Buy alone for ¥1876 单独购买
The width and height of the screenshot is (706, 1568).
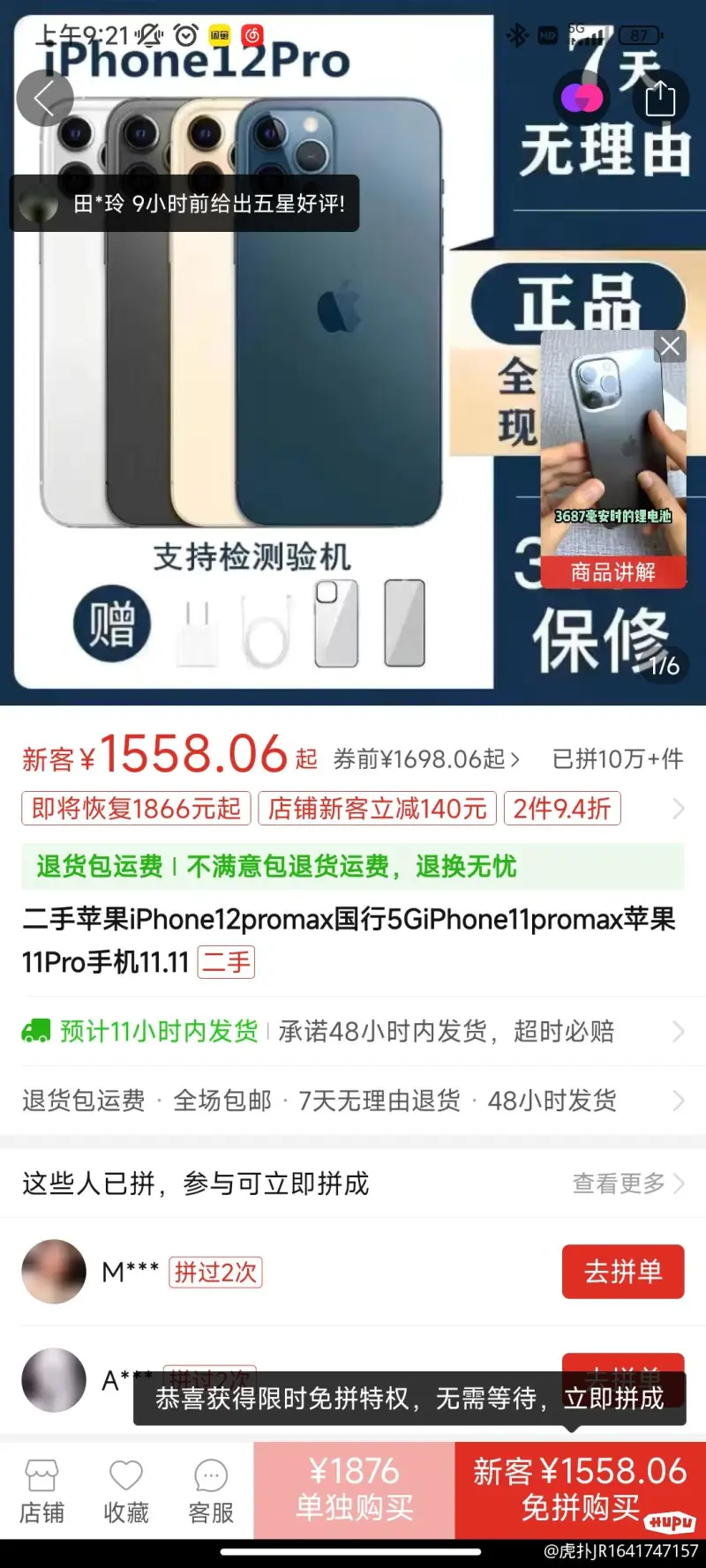click(x=354, y=1490)
